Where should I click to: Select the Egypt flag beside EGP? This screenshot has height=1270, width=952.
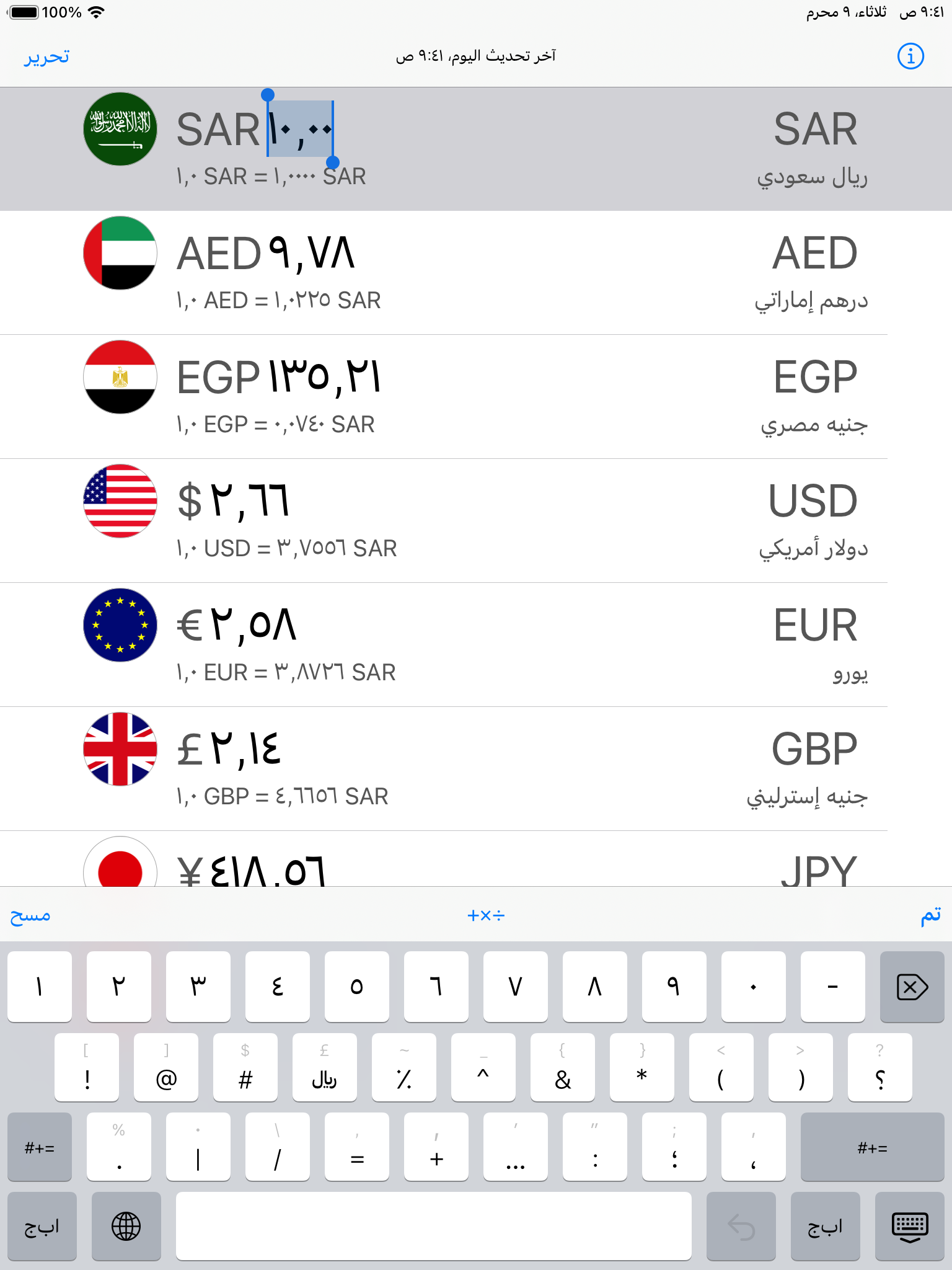pos(120,377)
